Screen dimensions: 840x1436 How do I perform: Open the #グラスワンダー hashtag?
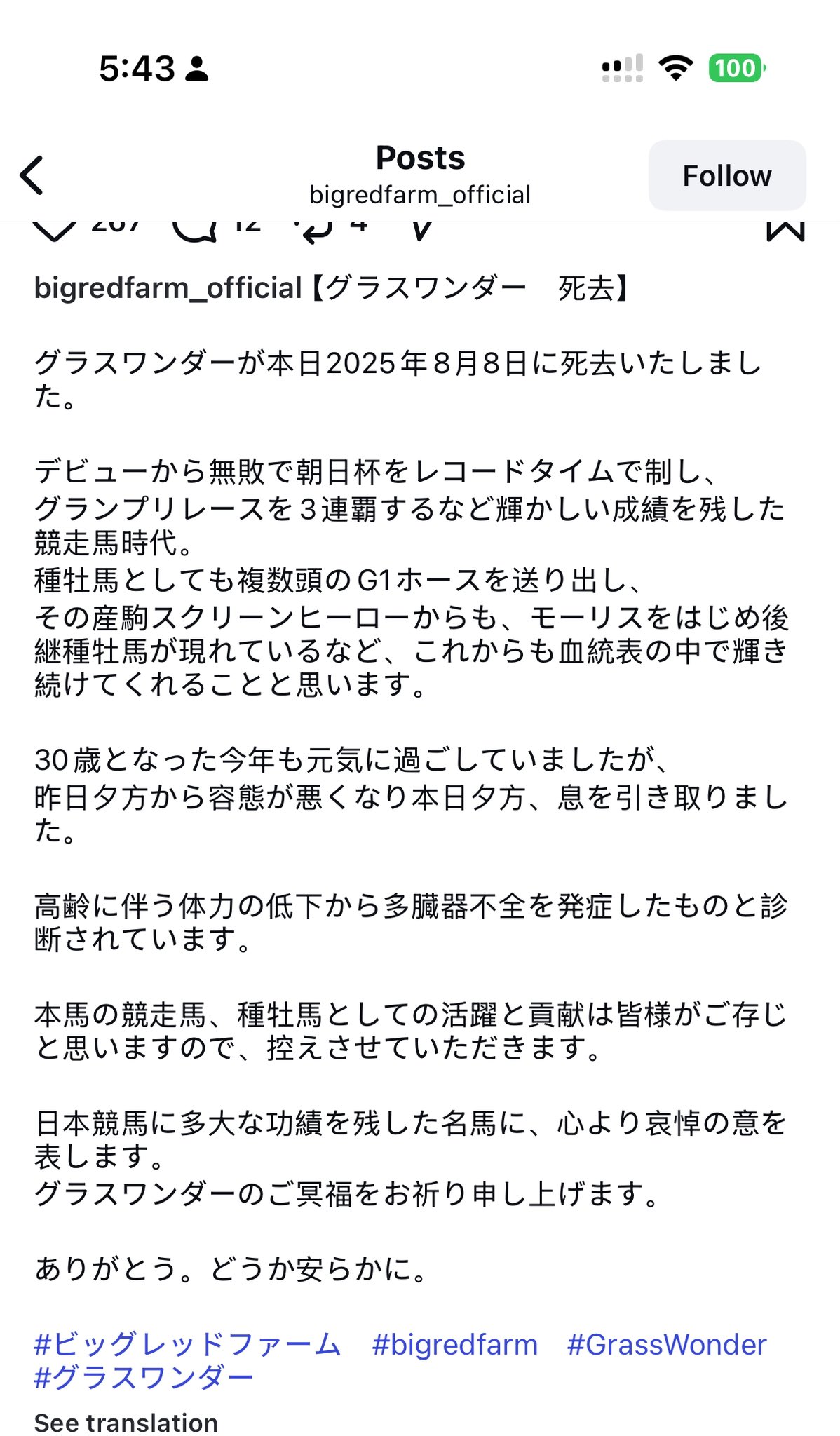tap(144, 1377)
